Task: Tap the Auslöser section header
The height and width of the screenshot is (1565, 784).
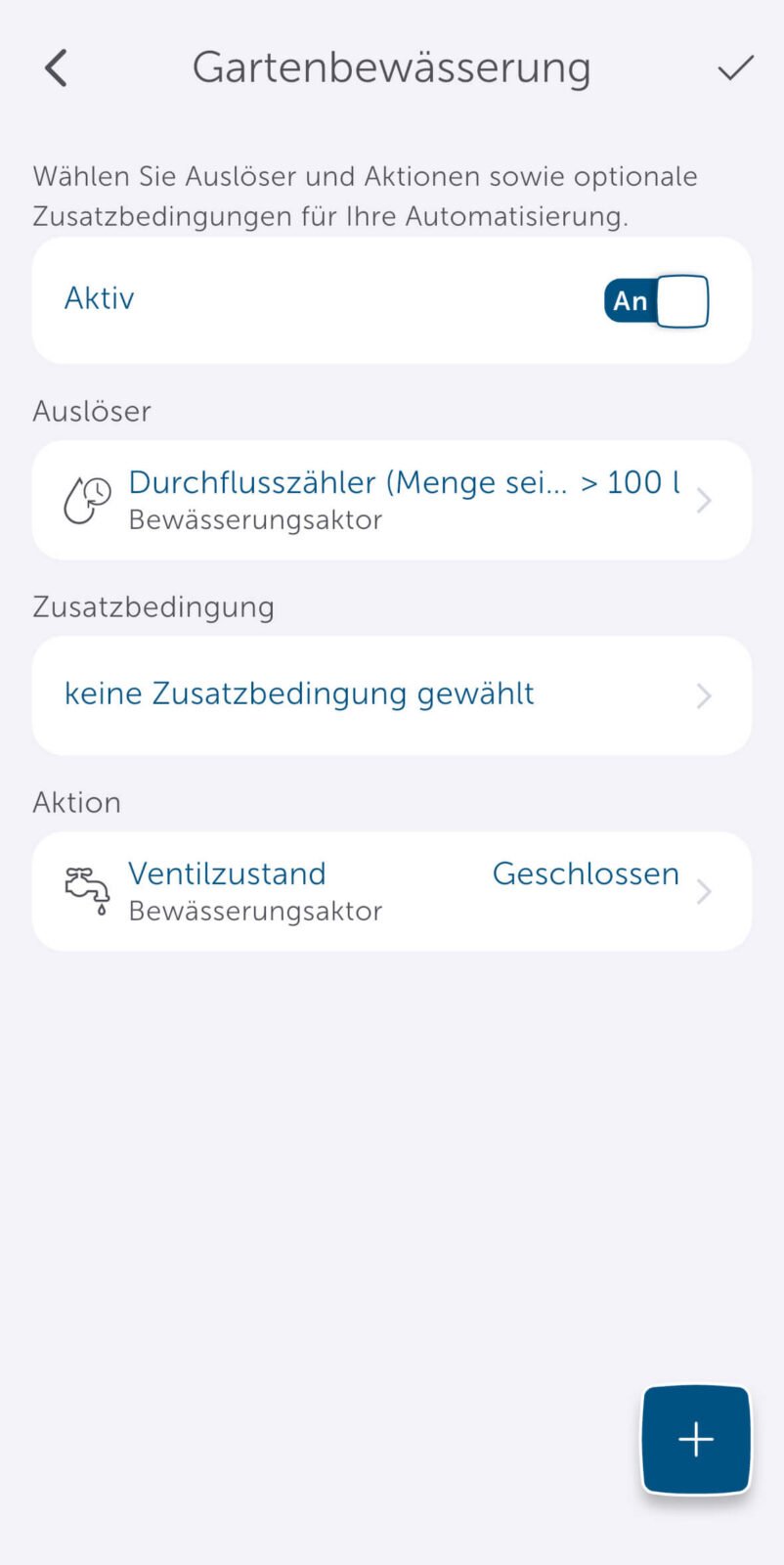Action: (x=91, y=411)
